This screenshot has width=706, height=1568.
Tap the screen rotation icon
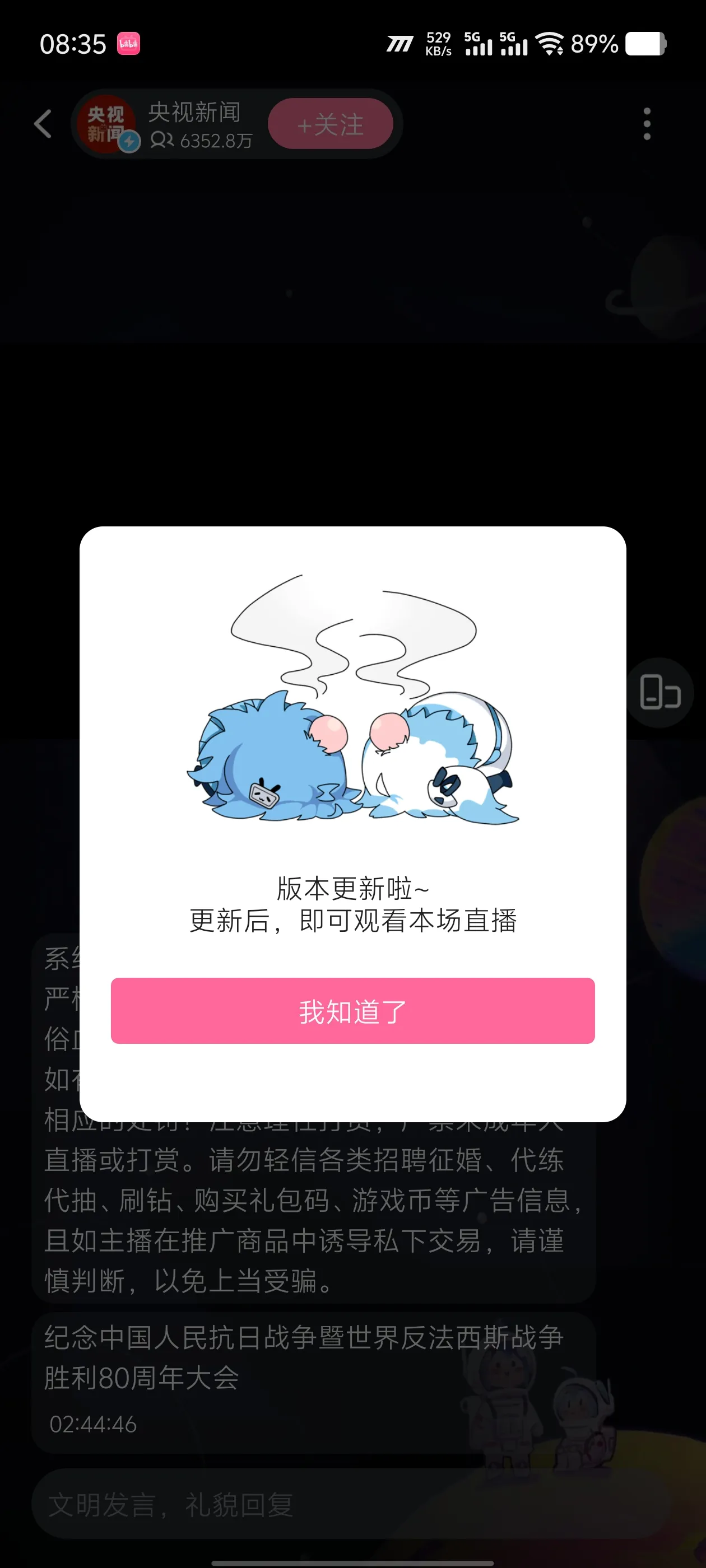coord(659,693)
